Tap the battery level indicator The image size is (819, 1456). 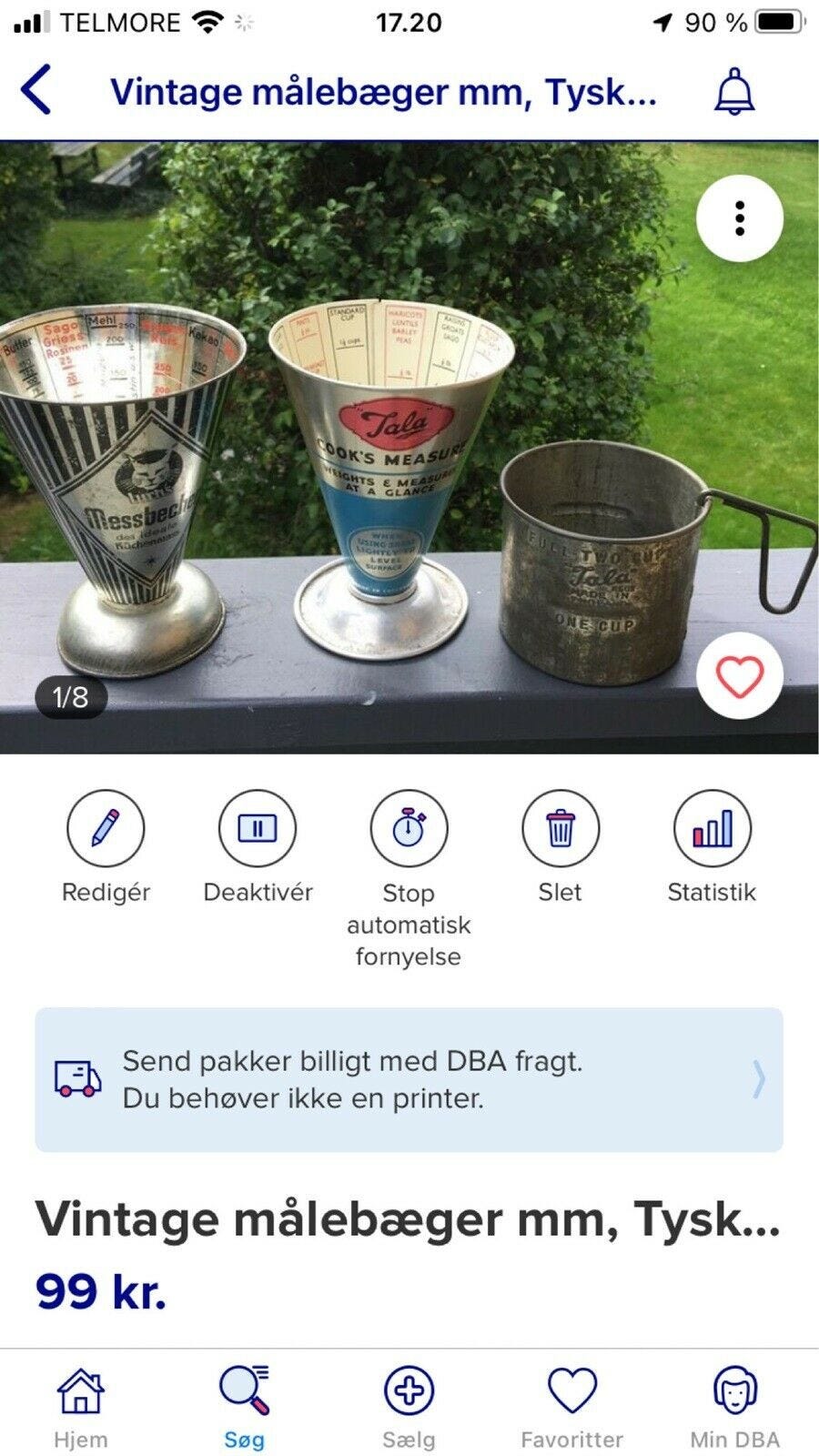click(x=778, y=20)
